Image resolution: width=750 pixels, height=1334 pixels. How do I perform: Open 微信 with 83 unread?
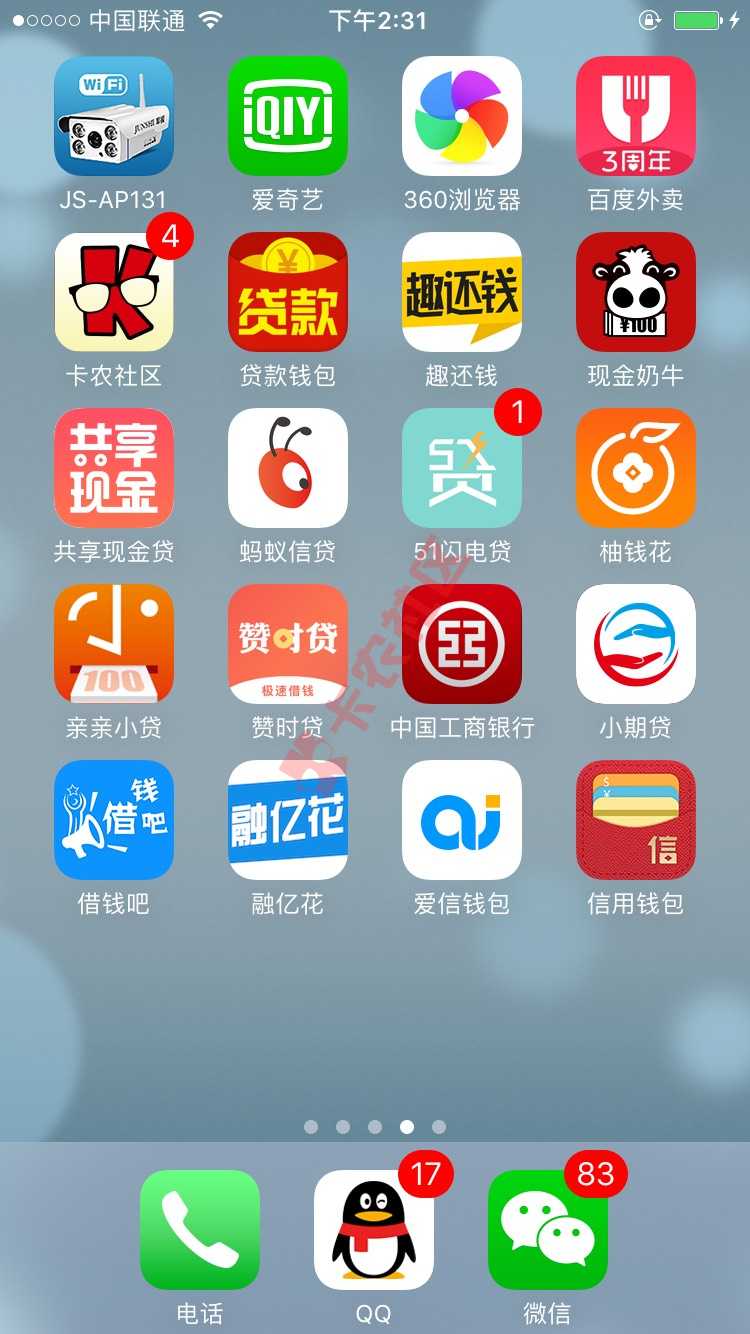pyautogui.click(x=547, y=1230)
